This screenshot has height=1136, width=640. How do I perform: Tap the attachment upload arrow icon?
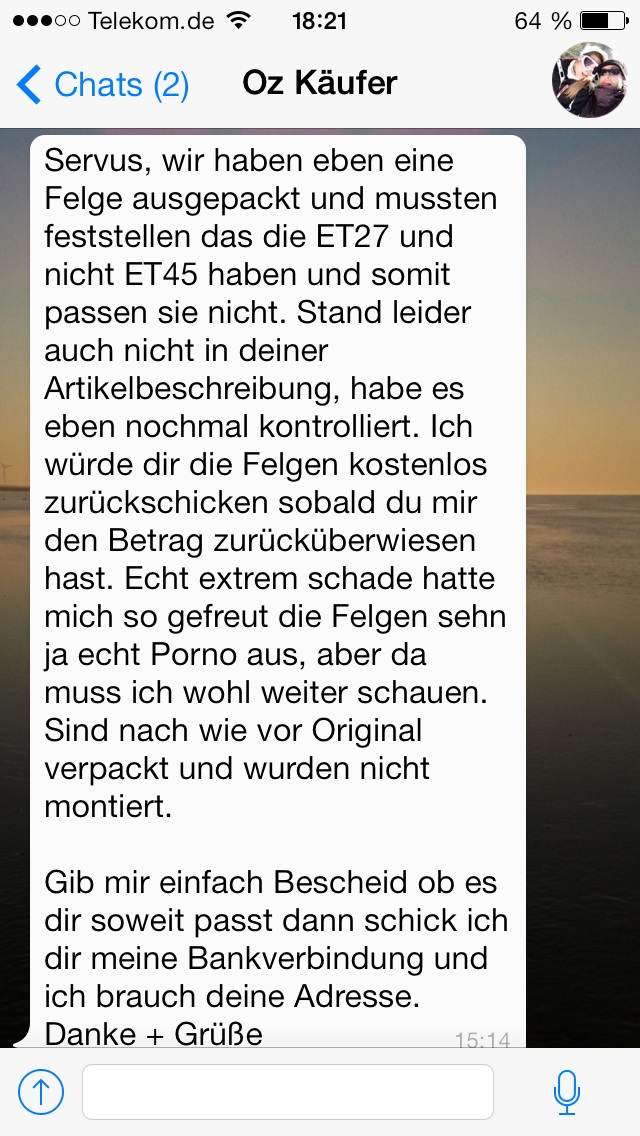(x=41, y=1092)
